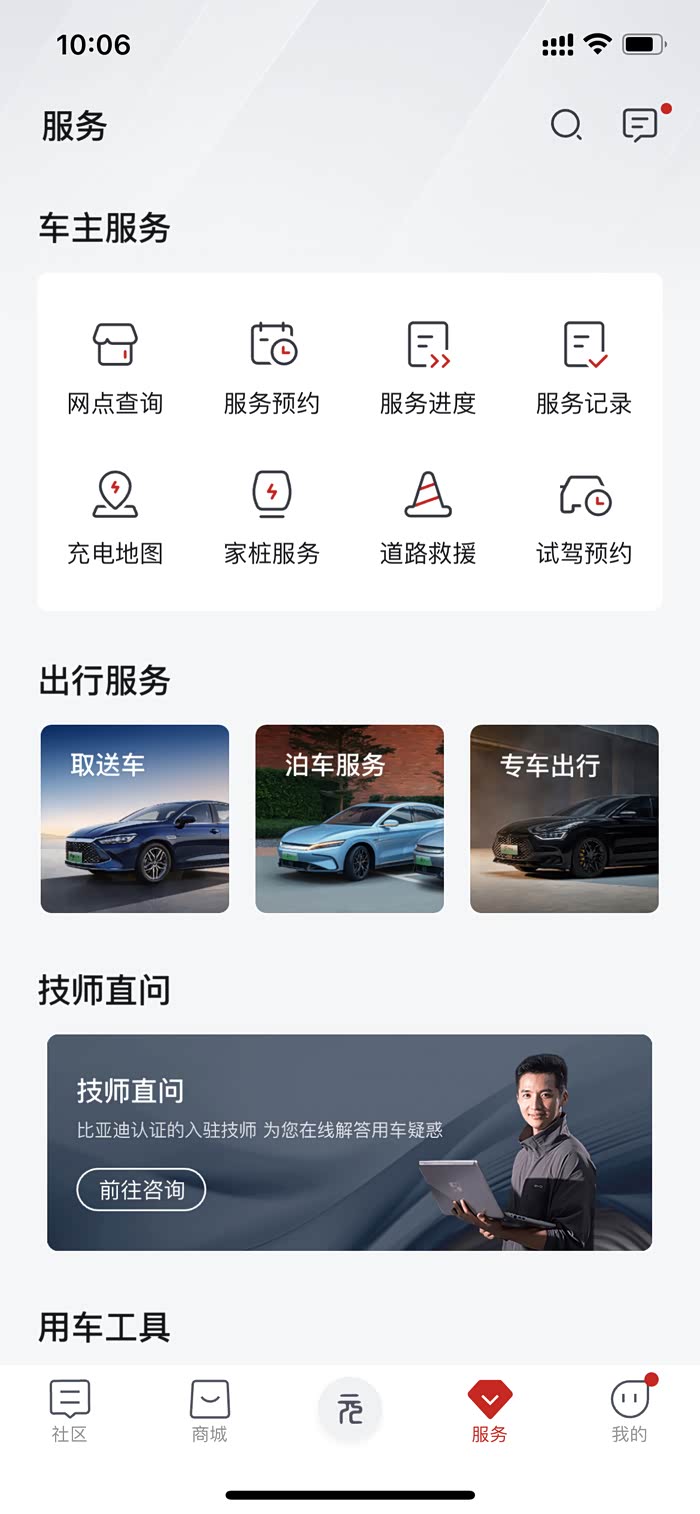
Task: Open the search icon
Action: pyautogui.click(x=566, y=126)
